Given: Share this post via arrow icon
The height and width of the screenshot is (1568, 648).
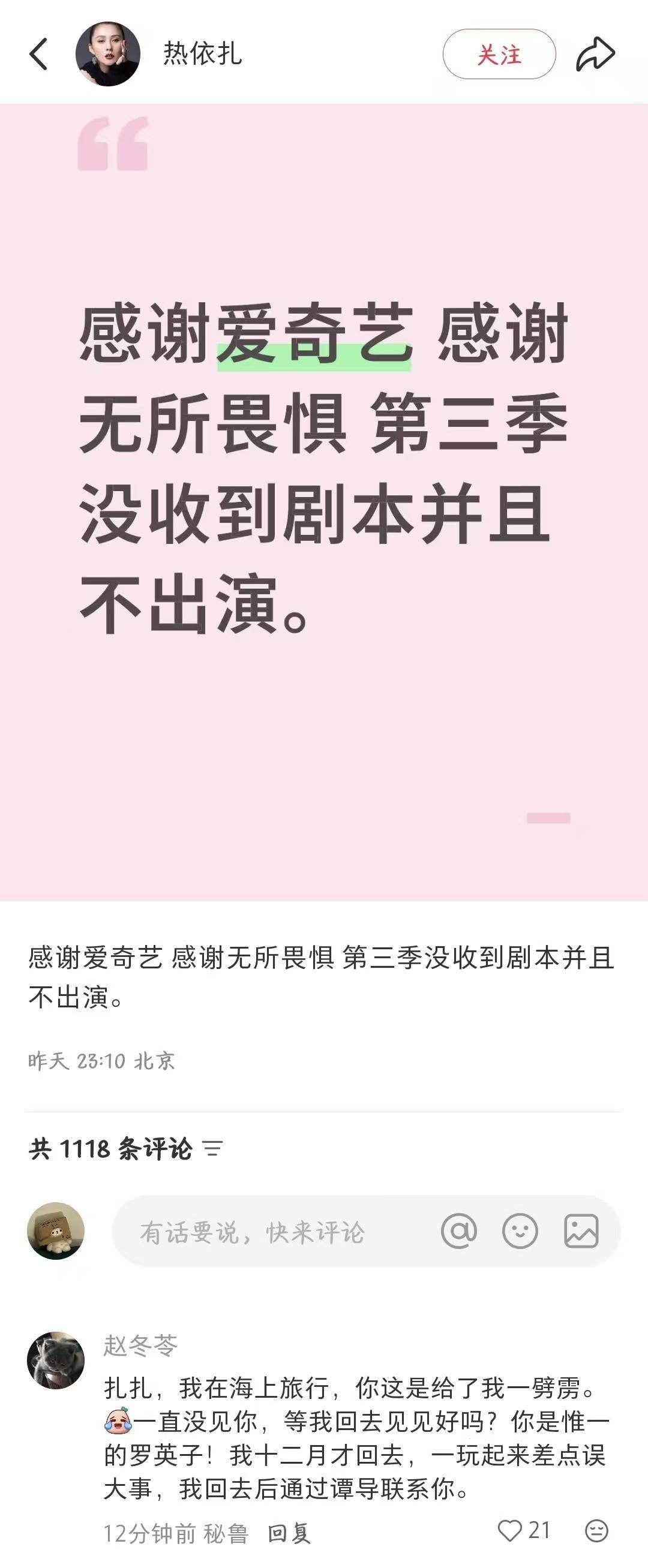Looking at the screenshot, I should (x=595, y=54).
